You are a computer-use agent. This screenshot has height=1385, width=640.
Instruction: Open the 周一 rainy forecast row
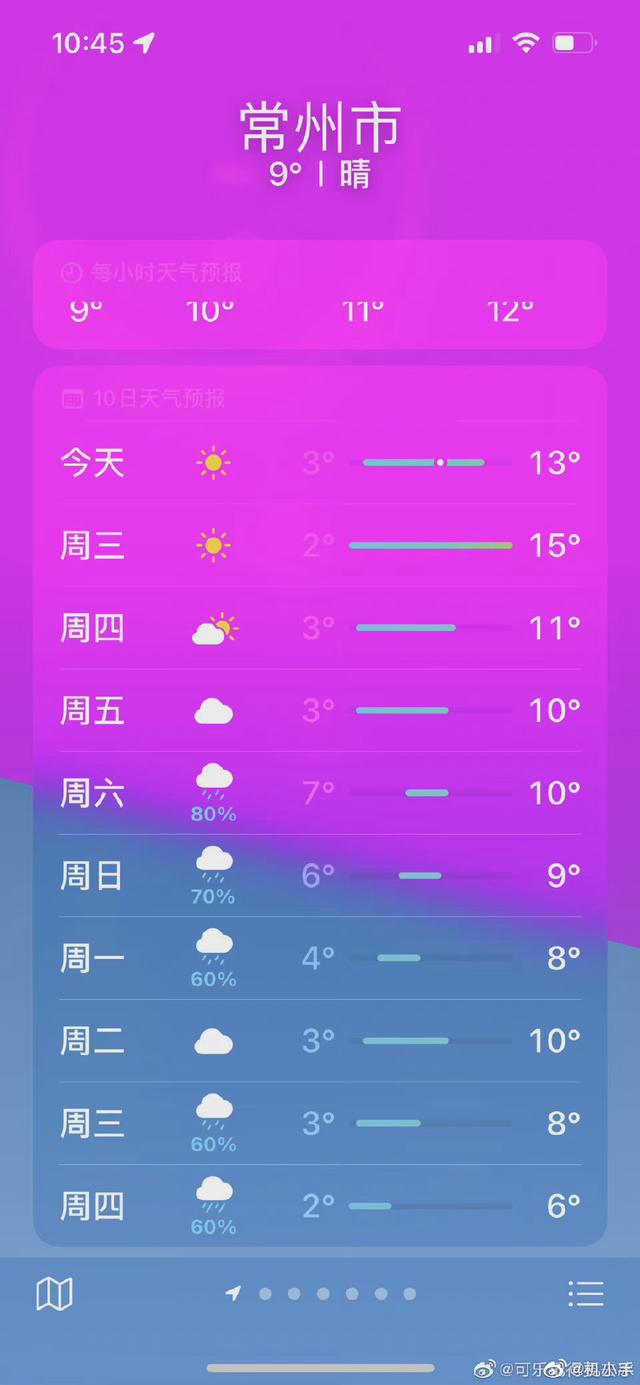pos(320,959)
